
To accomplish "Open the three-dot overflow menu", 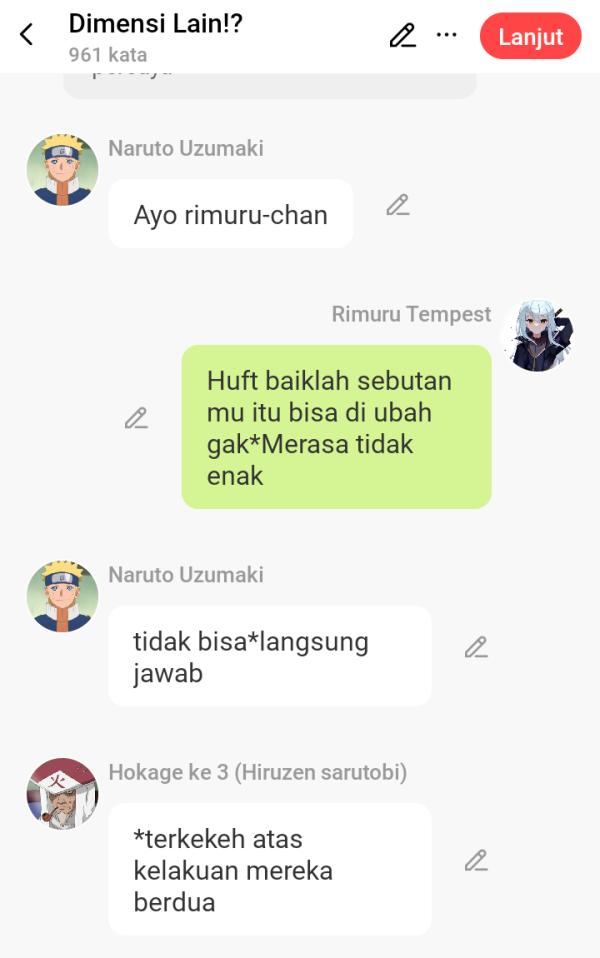I will 447,35.
